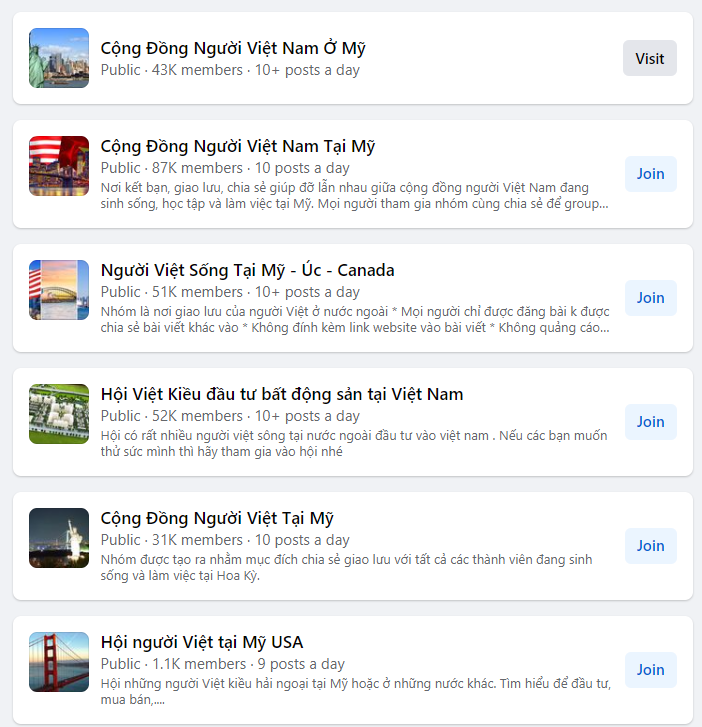Join Người Việt Sống Tại Mỹ - Úc - Canada

coord(650,298)
